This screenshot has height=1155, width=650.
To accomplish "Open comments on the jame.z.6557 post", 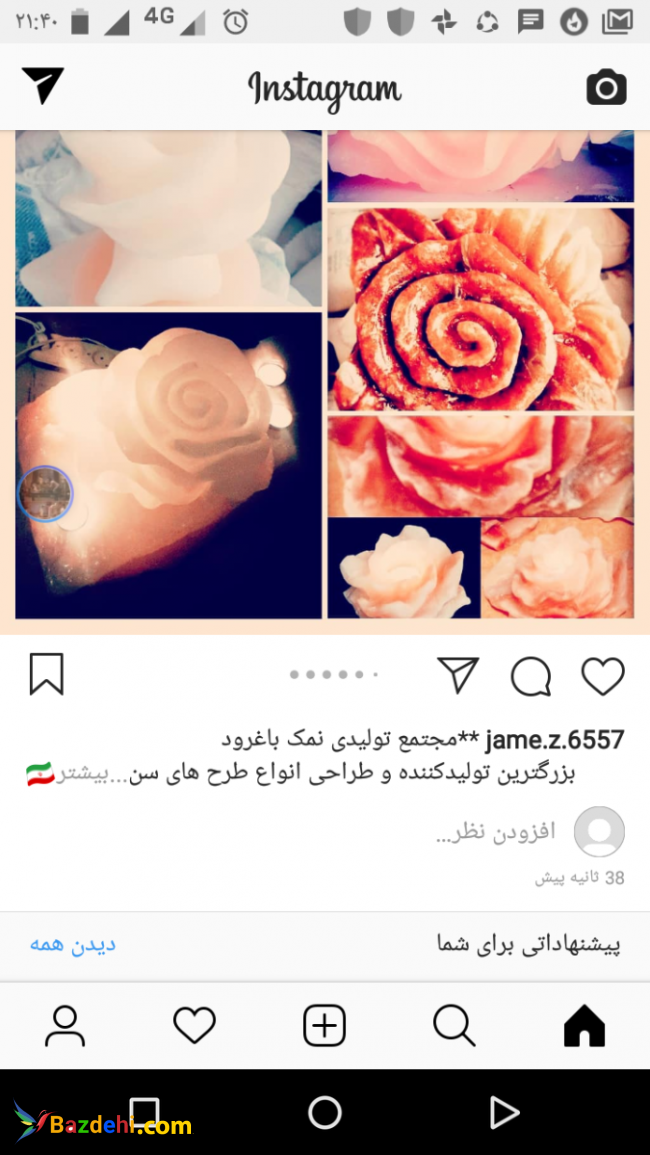I will click(x=531, y=677).
